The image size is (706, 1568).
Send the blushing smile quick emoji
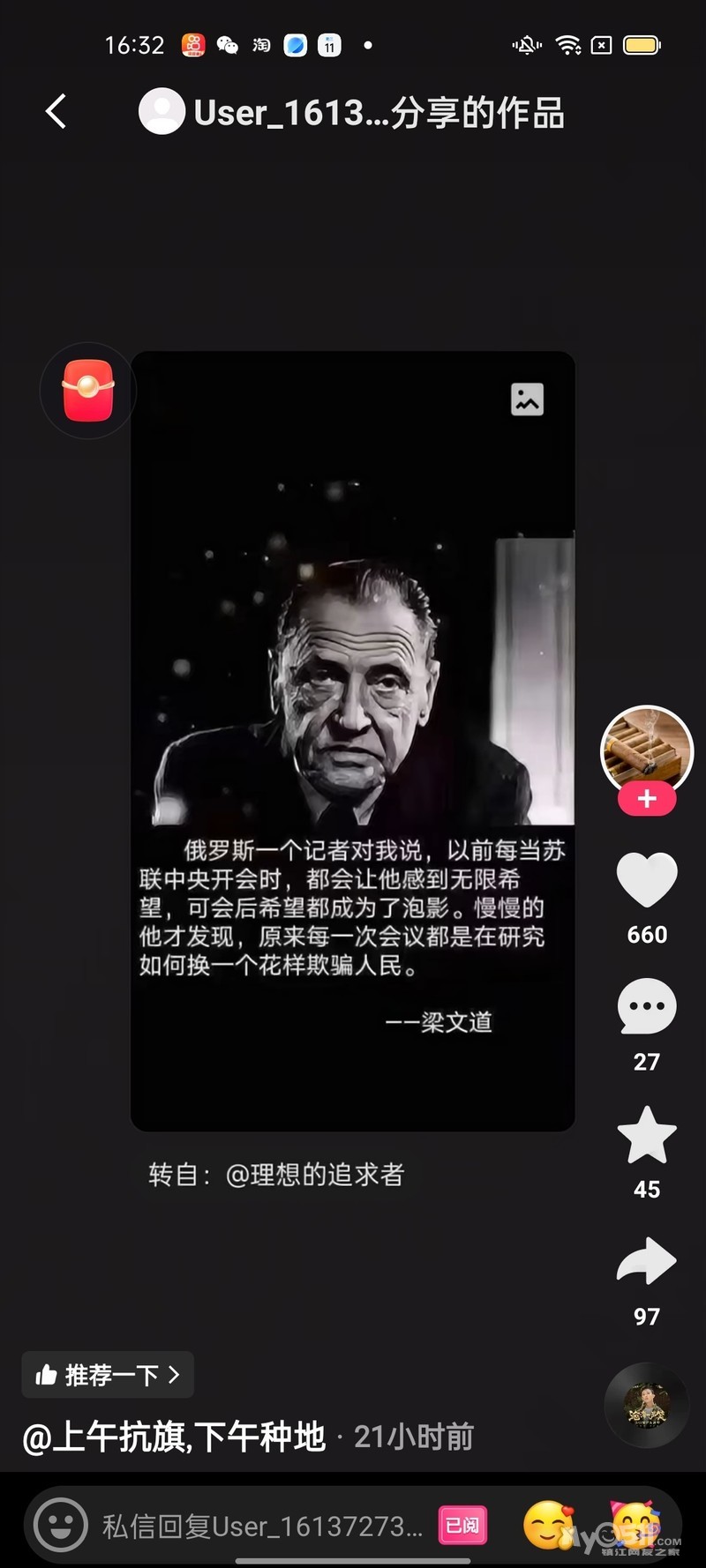549,1525
